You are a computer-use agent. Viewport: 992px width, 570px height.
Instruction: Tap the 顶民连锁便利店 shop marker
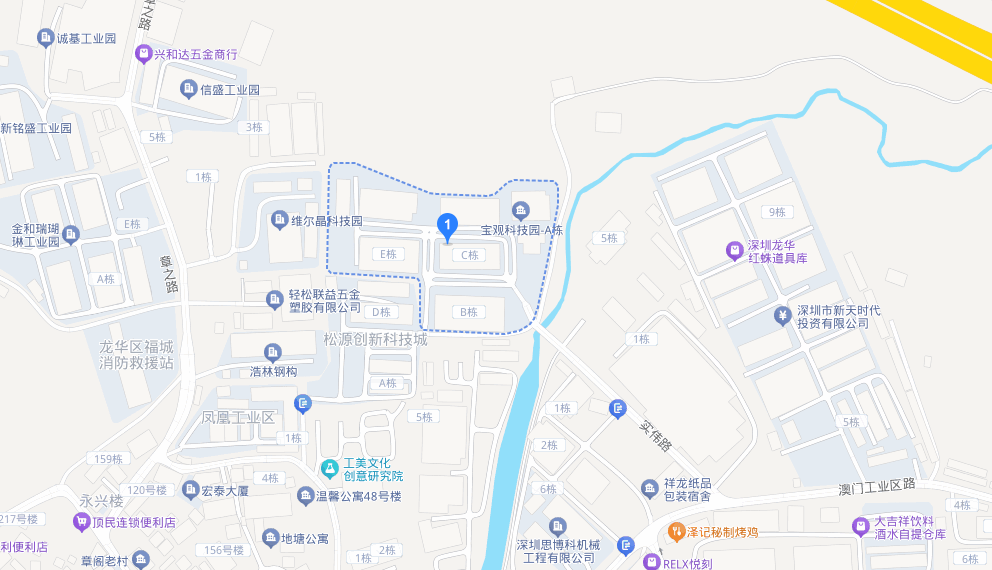click(80, 521)
